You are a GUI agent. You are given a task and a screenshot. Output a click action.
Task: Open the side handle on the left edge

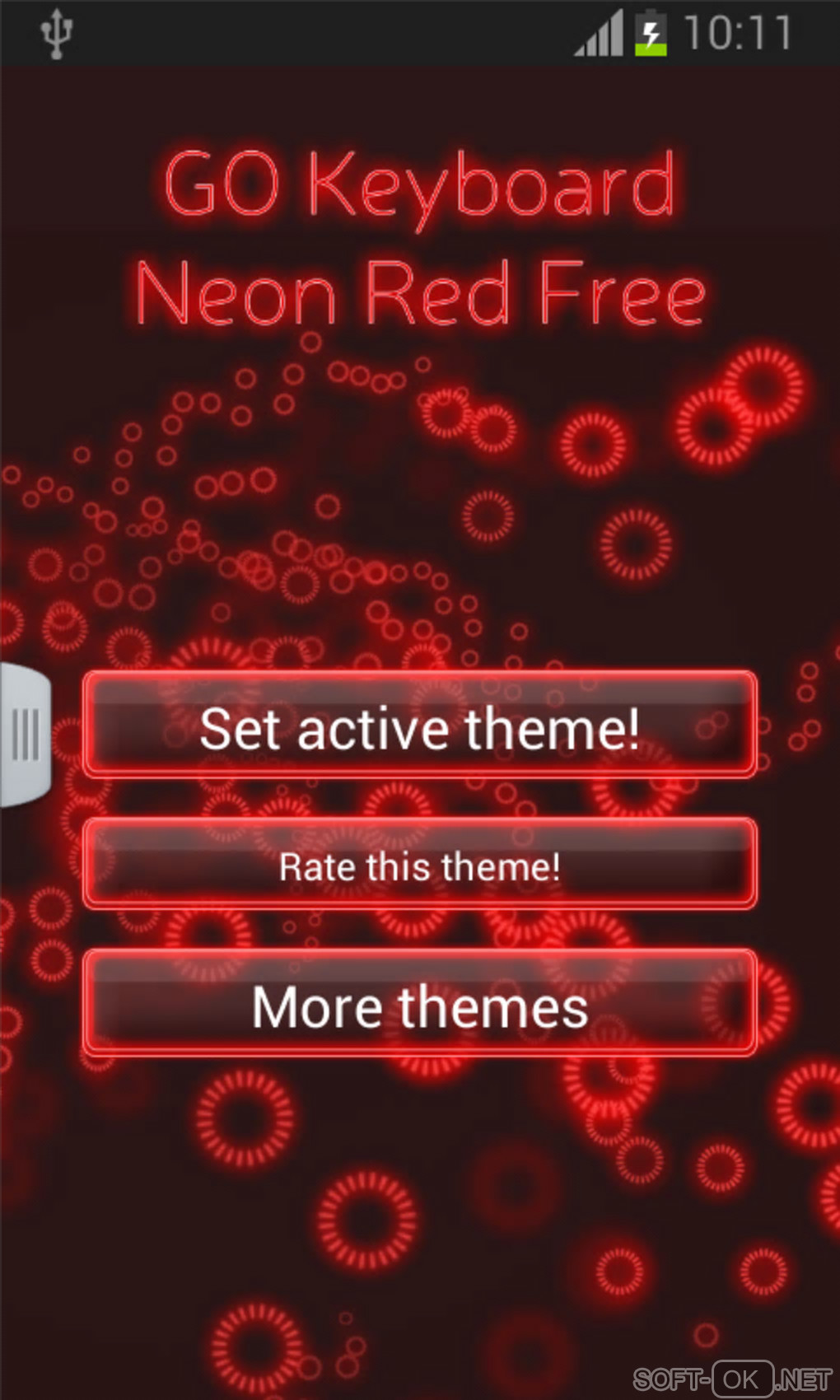tap(25, 735)
